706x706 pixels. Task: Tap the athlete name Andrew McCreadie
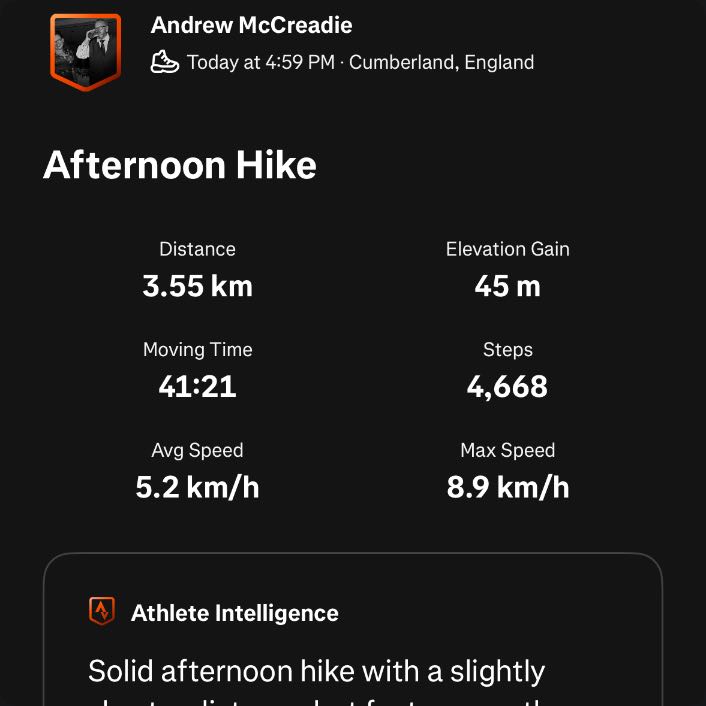[251, 25]
